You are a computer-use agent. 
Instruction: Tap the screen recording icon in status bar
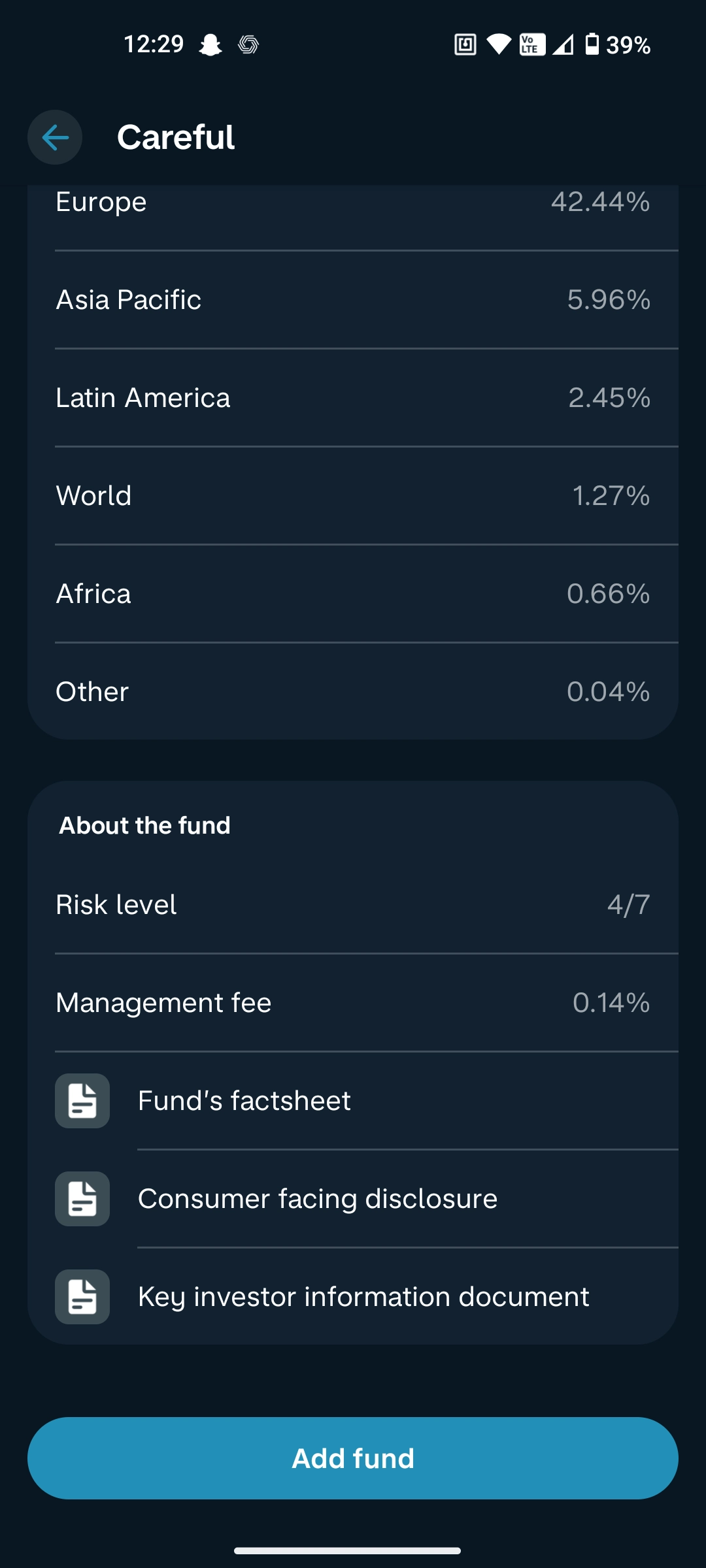coord(465,44)
